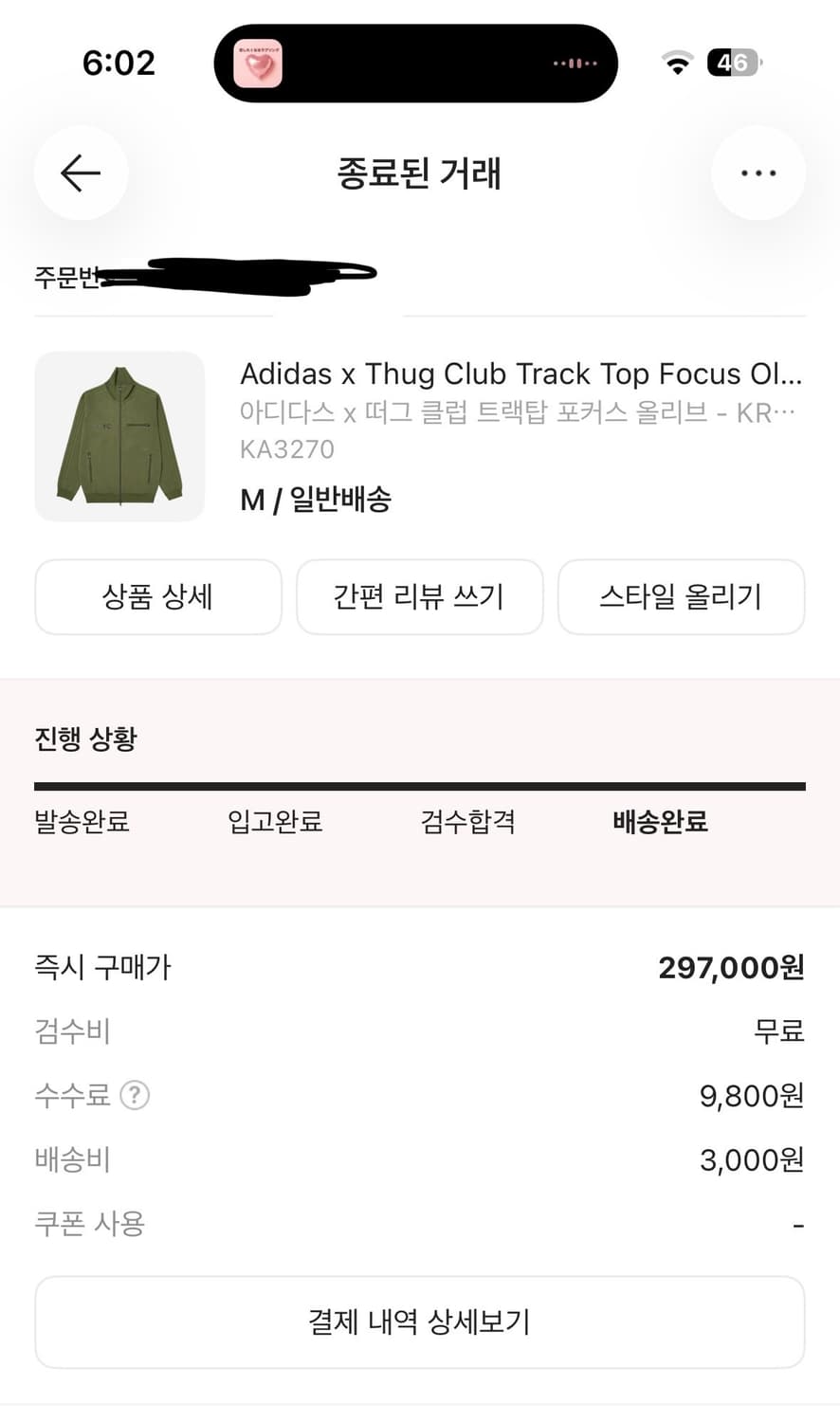Expand the truncated product title
The image size is (840, 1422).
tap(521, 374)
